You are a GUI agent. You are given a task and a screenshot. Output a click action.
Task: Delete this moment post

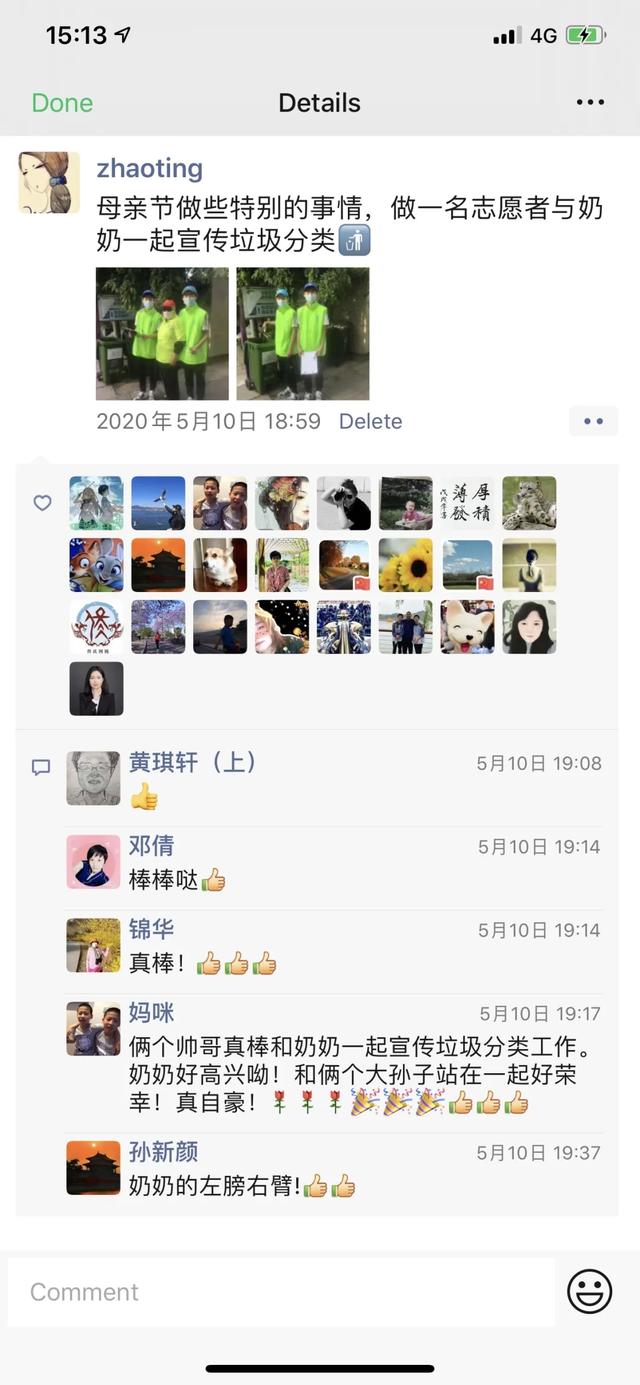pyautogui.click(x=370, y=422)
